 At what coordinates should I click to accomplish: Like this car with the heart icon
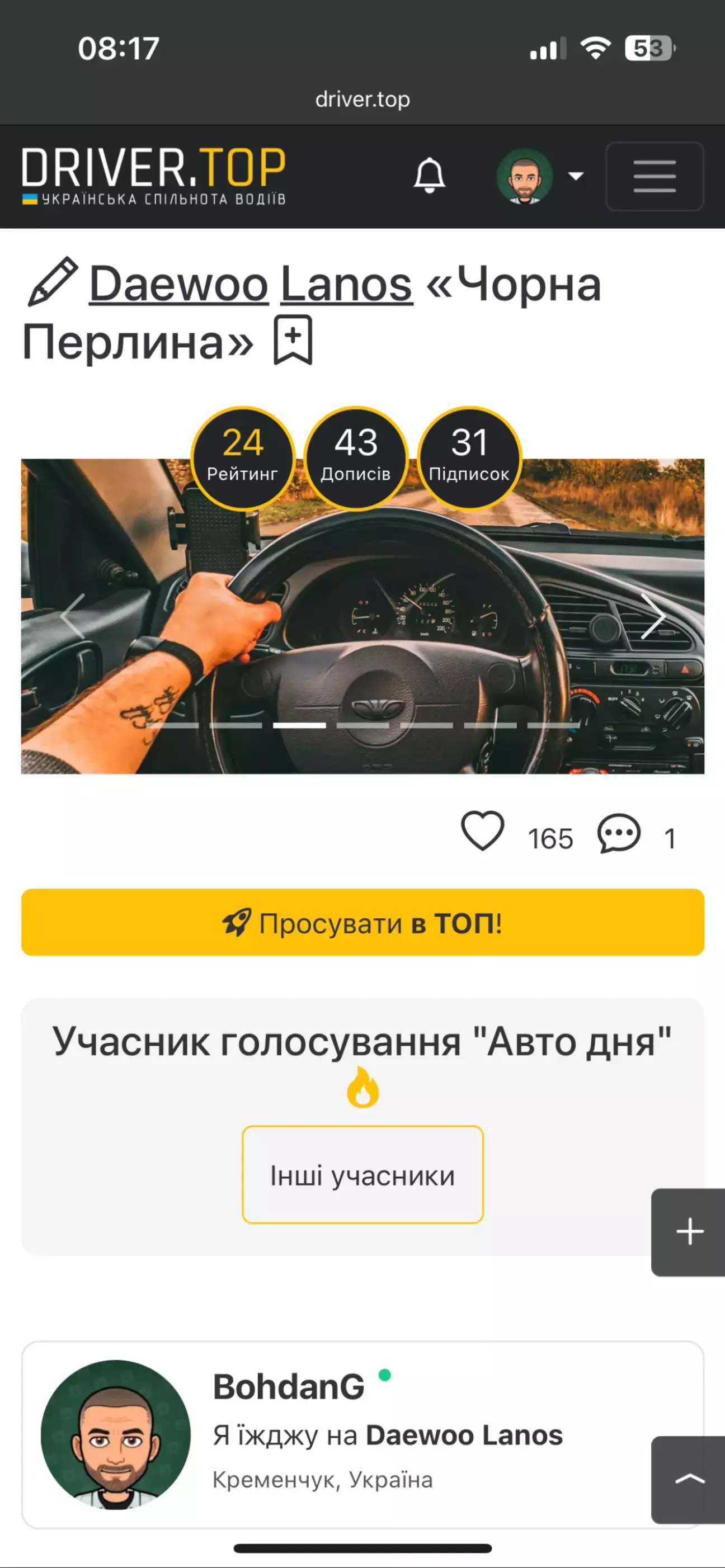pyautogui.click(x=483, y=831)
